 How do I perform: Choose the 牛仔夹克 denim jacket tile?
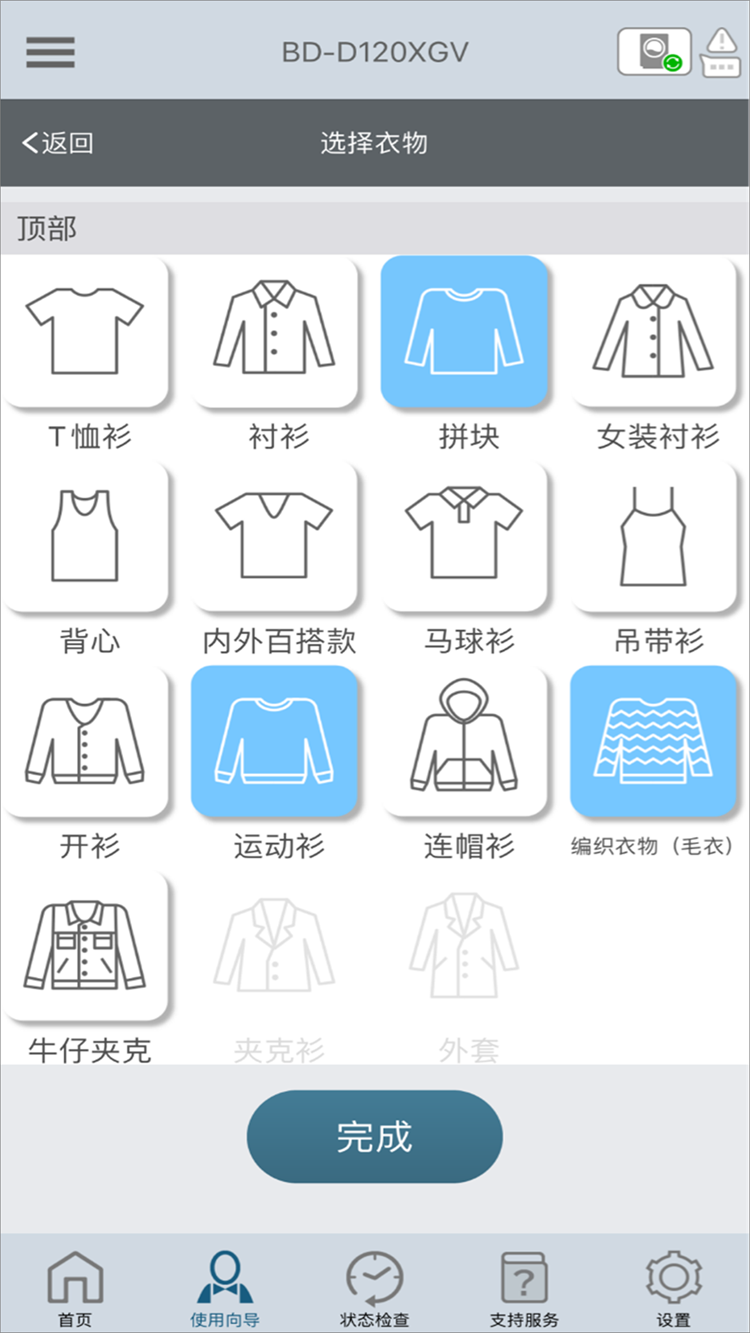[x=86, y=946]
